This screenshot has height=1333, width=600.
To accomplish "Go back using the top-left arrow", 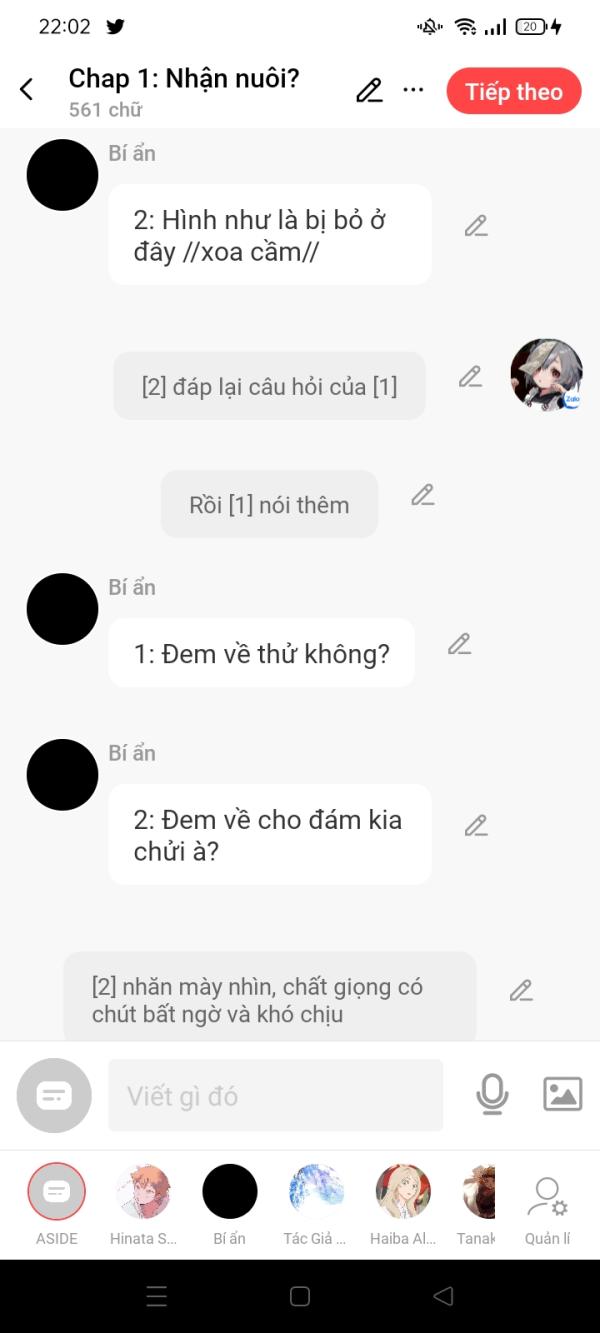I will click(27, 90).
